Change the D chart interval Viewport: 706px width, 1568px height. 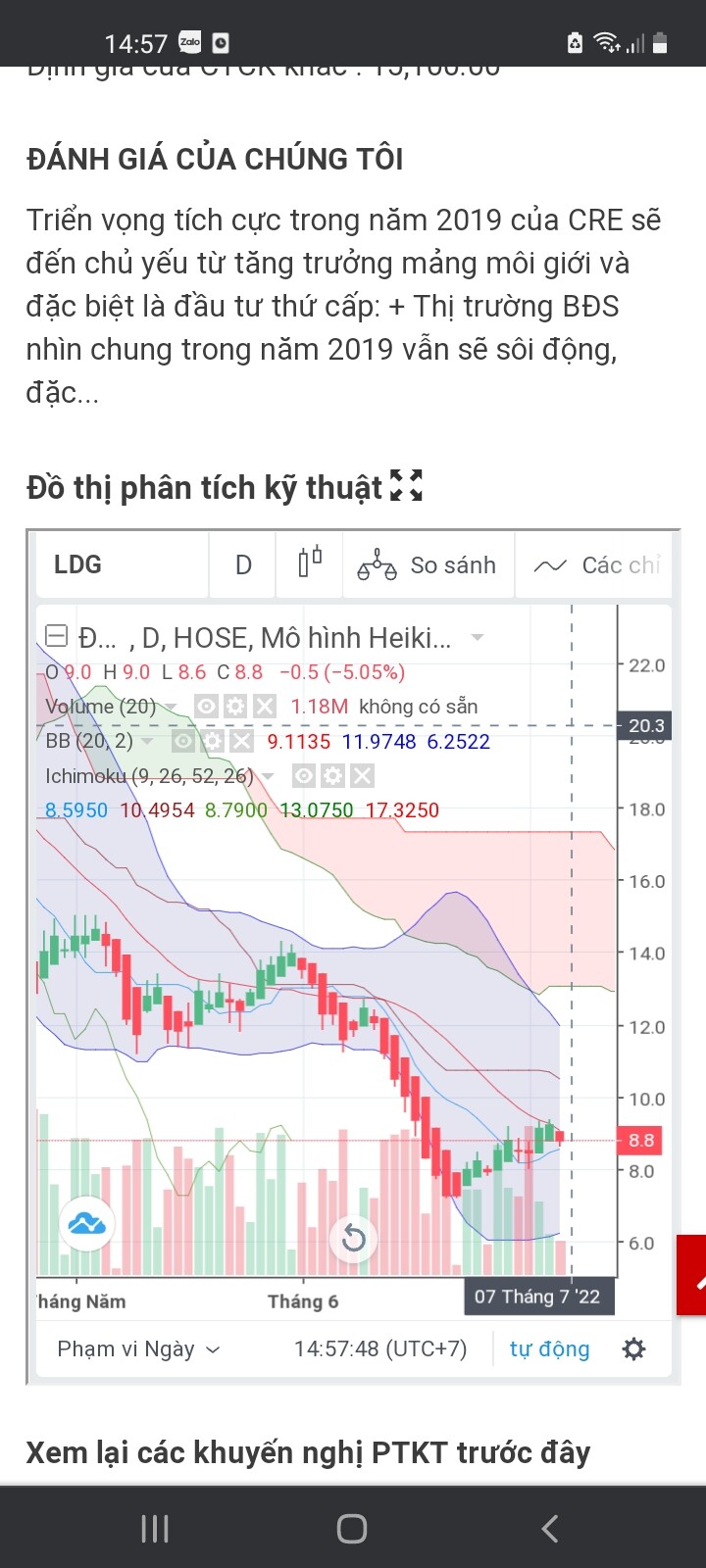pyautogui.click(x=243, y=564)
